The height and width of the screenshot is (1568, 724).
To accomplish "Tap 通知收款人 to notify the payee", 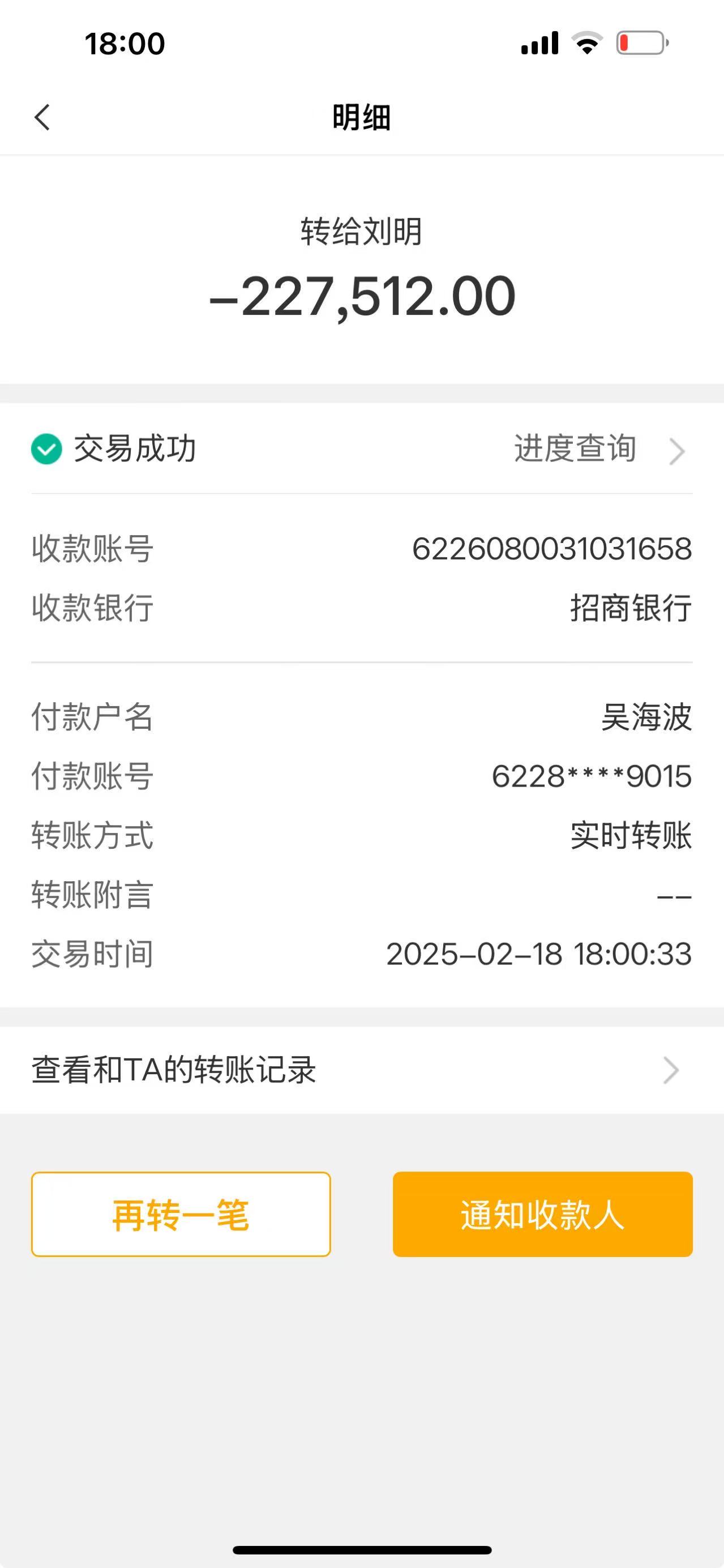I will coord(543,1214).
